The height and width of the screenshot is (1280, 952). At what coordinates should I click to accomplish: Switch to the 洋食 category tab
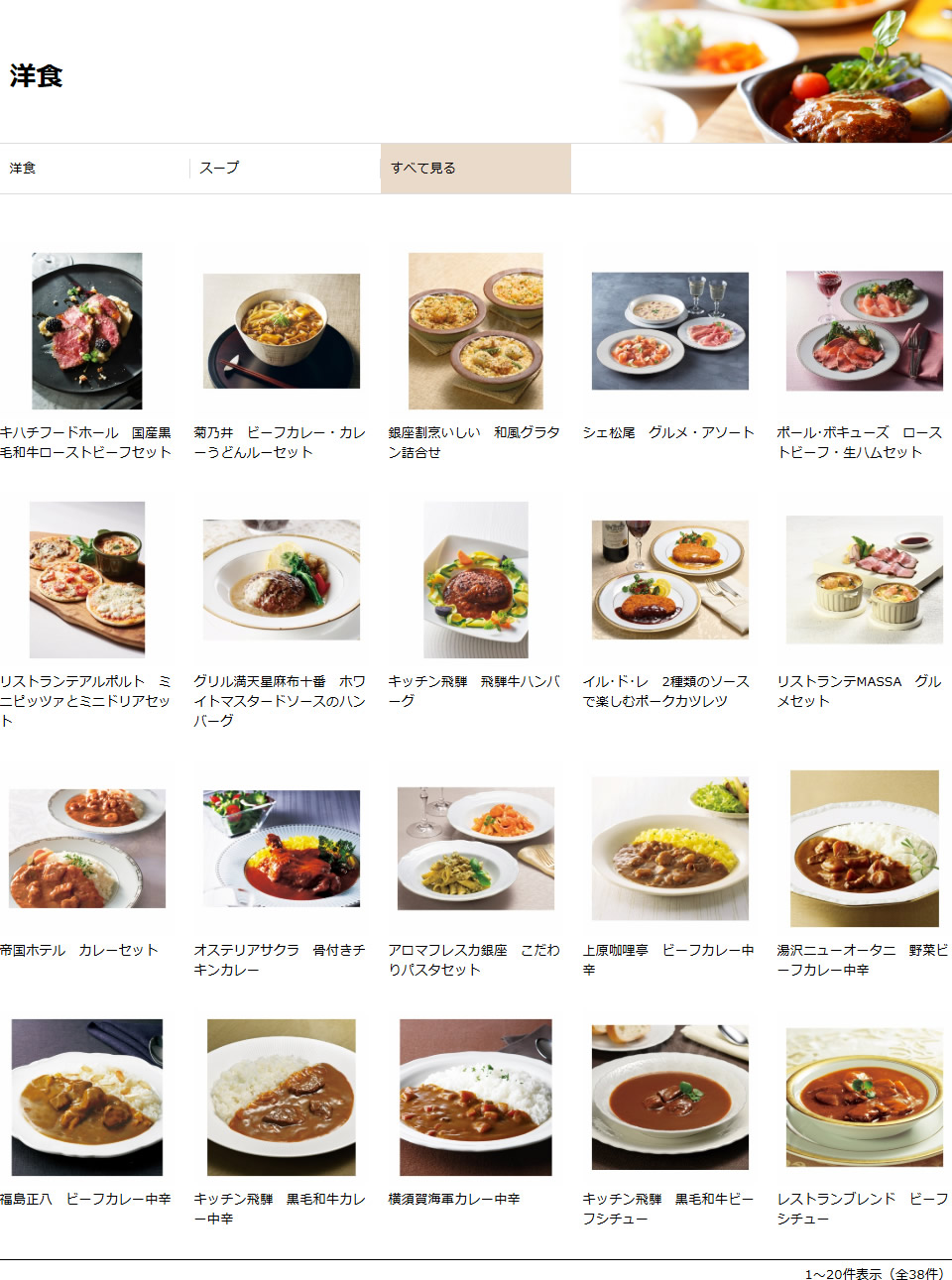[x=24, y=169]
